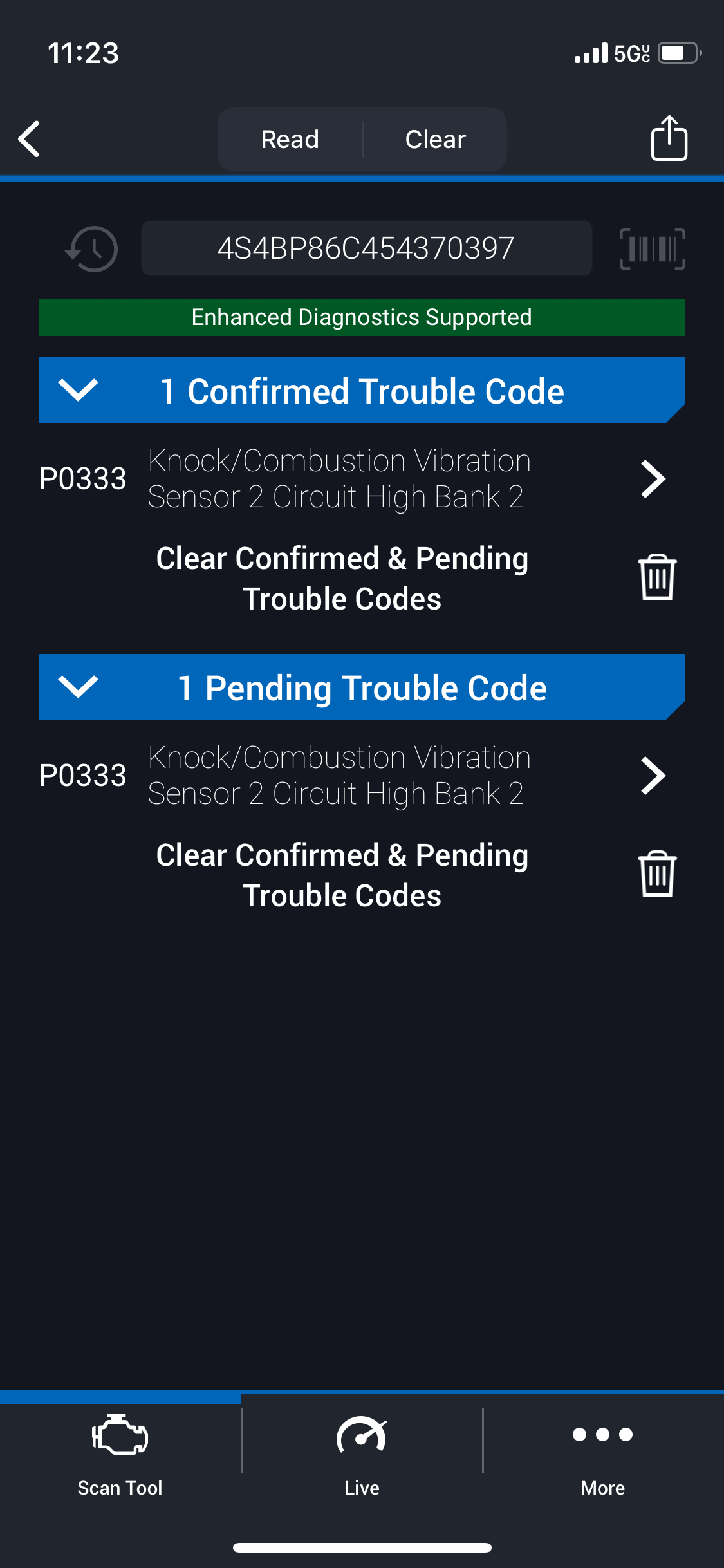Select the Clear segment
This screenshot has height=1568, width=724.
[x=436, y=139]
